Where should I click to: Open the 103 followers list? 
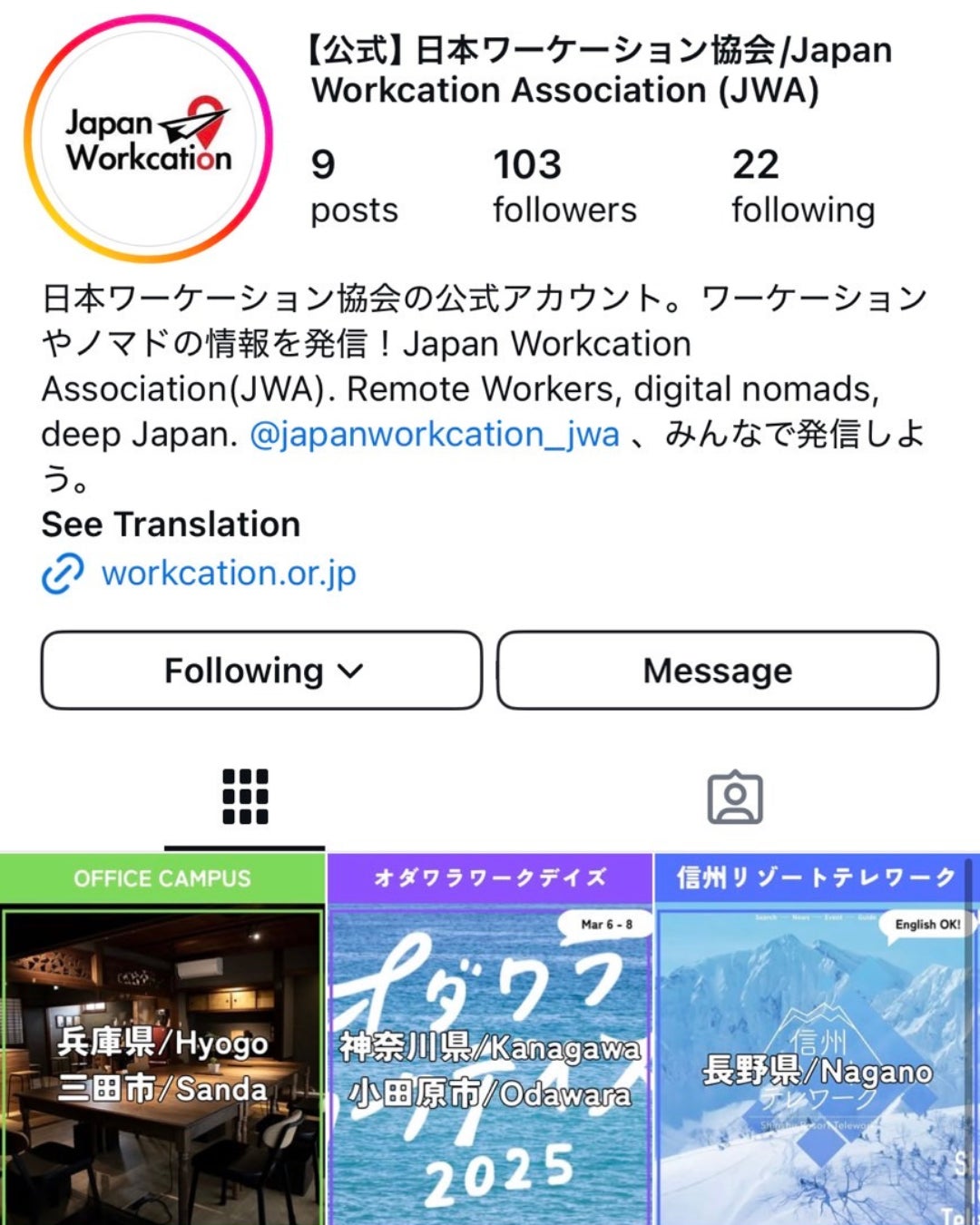click(x=563, y=186)
